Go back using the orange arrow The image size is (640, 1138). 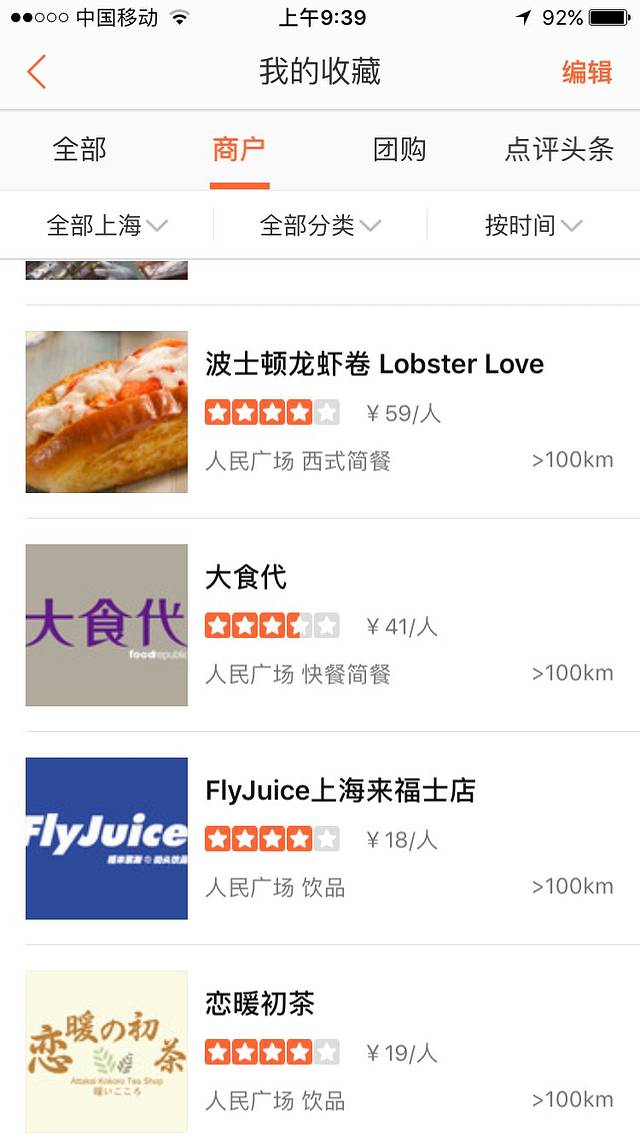pyautogui.click(x=36, y=72)
